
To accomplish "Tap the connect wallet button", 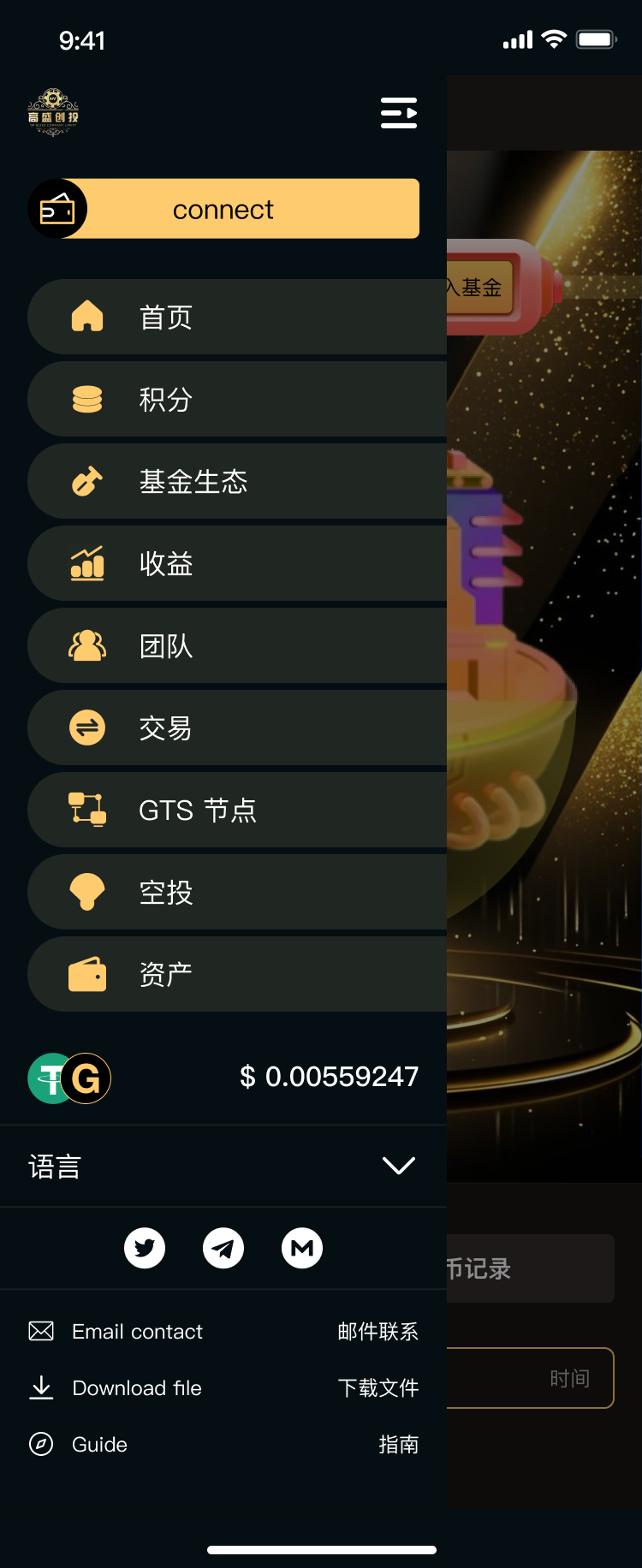I will coord(223,209).
